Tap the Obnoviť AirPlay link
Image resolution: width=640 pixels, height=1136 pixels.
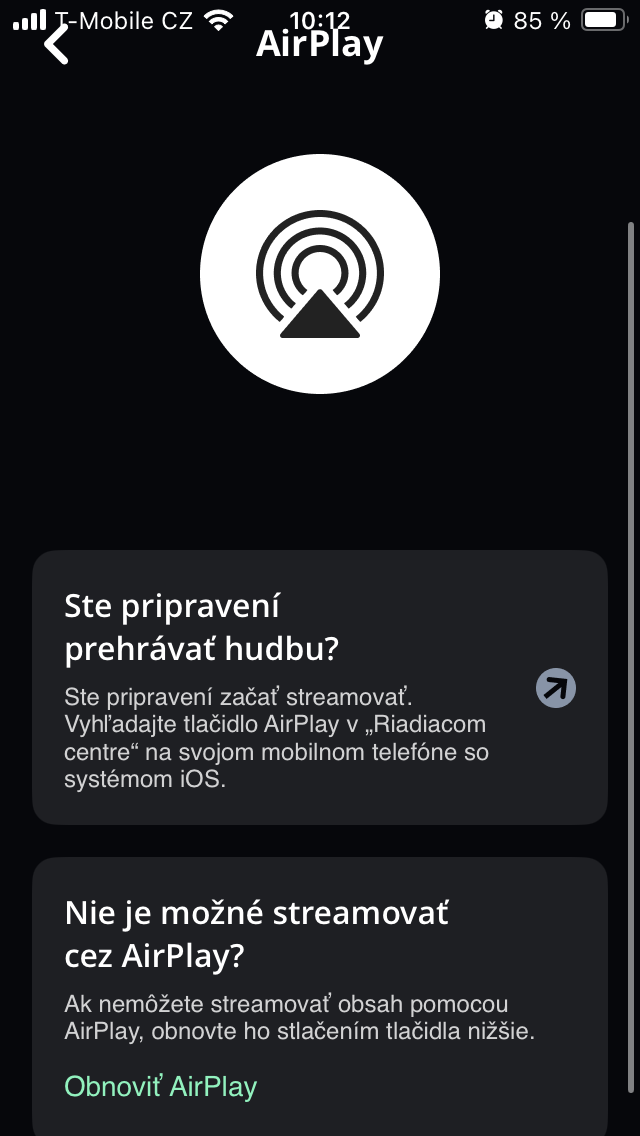[x=160, y=1086]
